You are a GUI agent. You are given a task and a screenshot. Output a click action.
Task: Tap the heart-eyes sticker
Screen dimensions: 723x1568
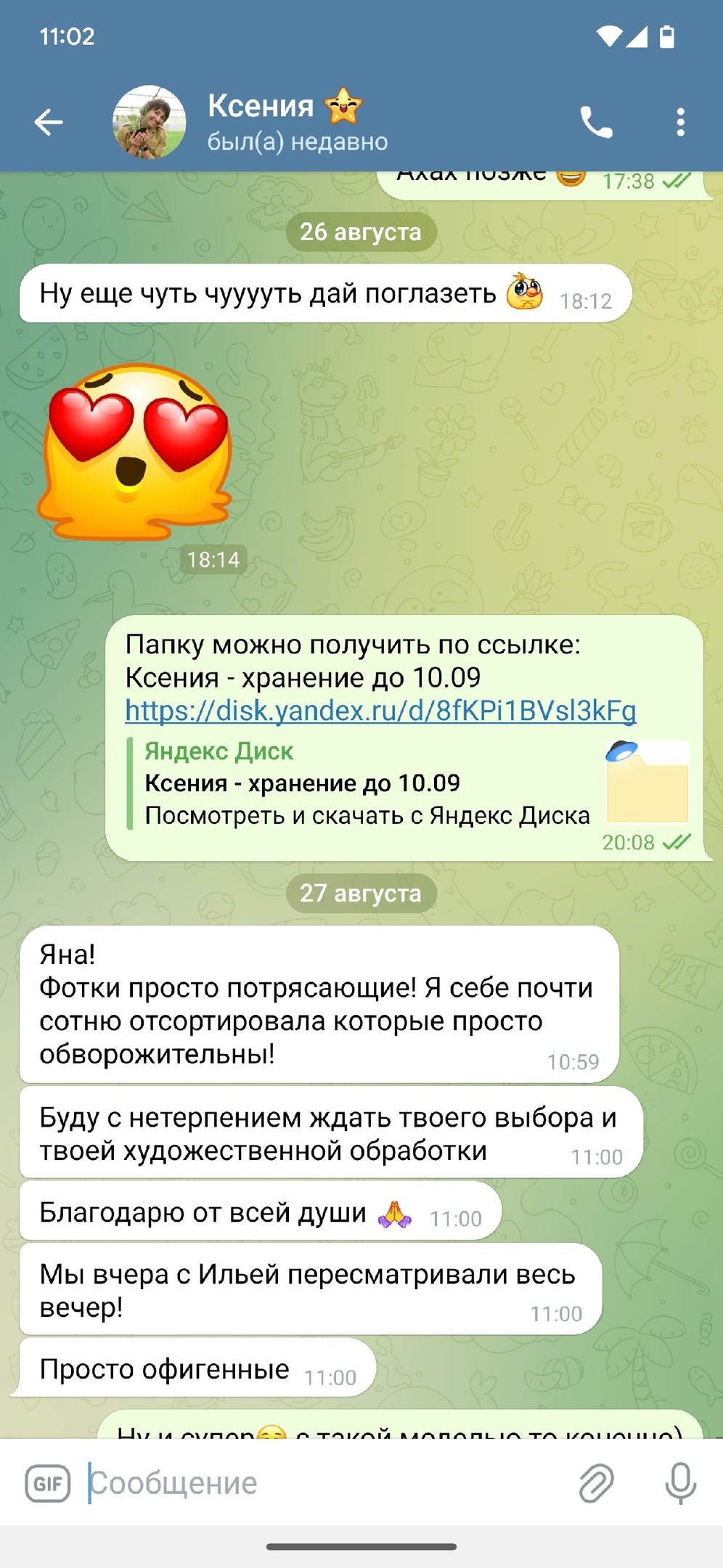[136, 452]
